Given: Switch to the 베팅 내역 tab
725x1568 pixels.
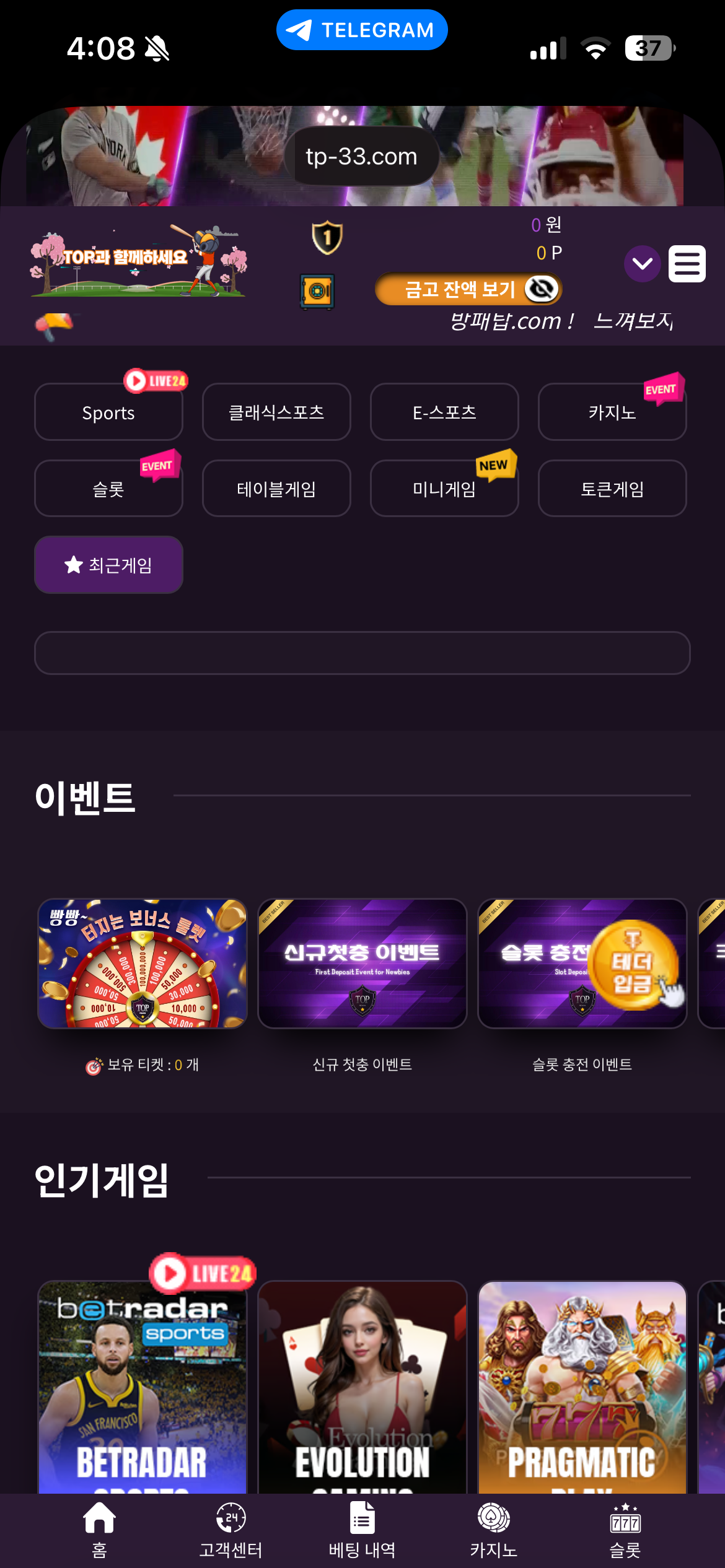Looking at the screenshot, I should coord(362,1531).
